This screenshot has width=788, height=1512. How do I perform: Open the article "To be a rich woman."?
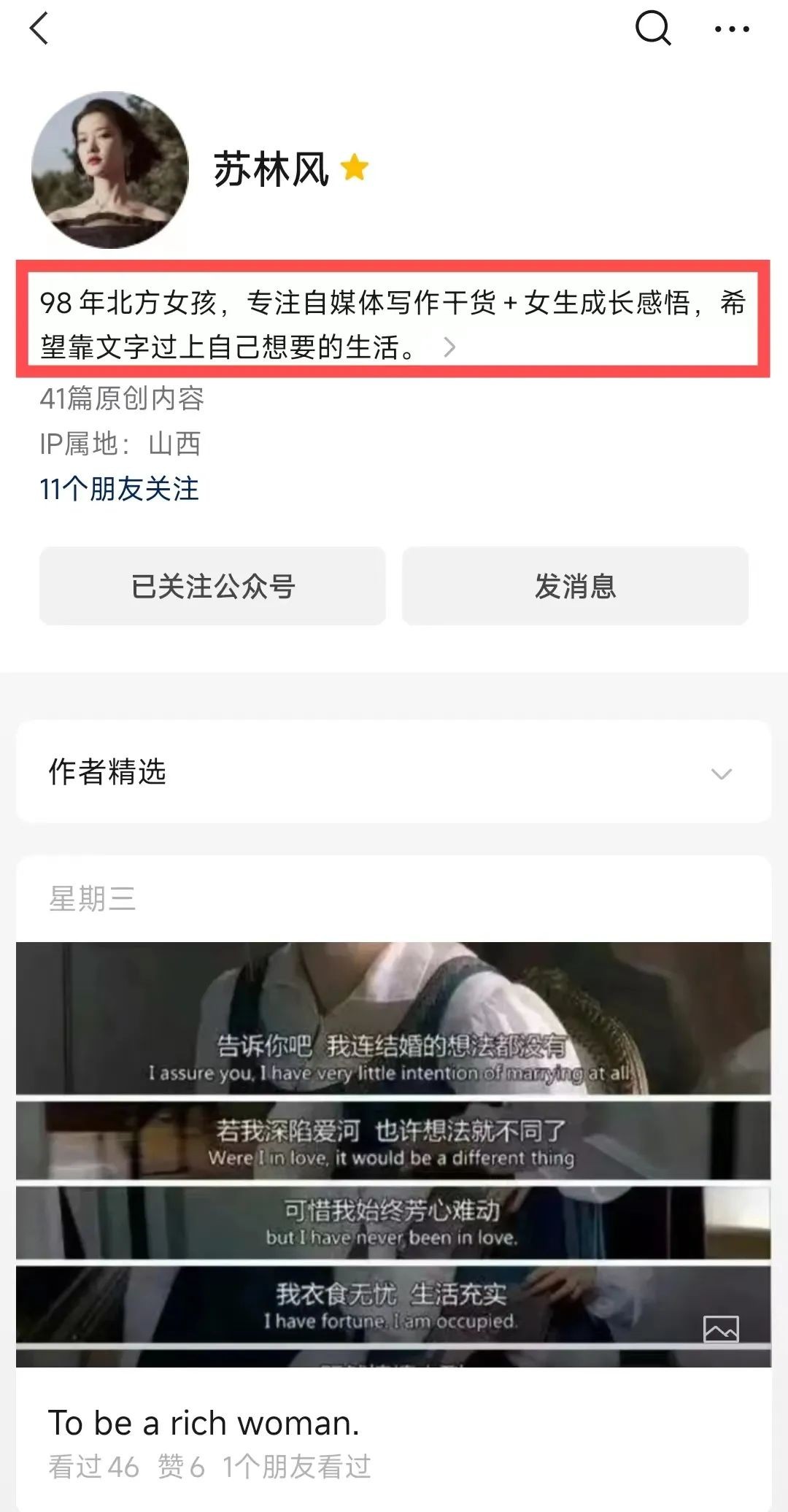(x=204, y=1422)
